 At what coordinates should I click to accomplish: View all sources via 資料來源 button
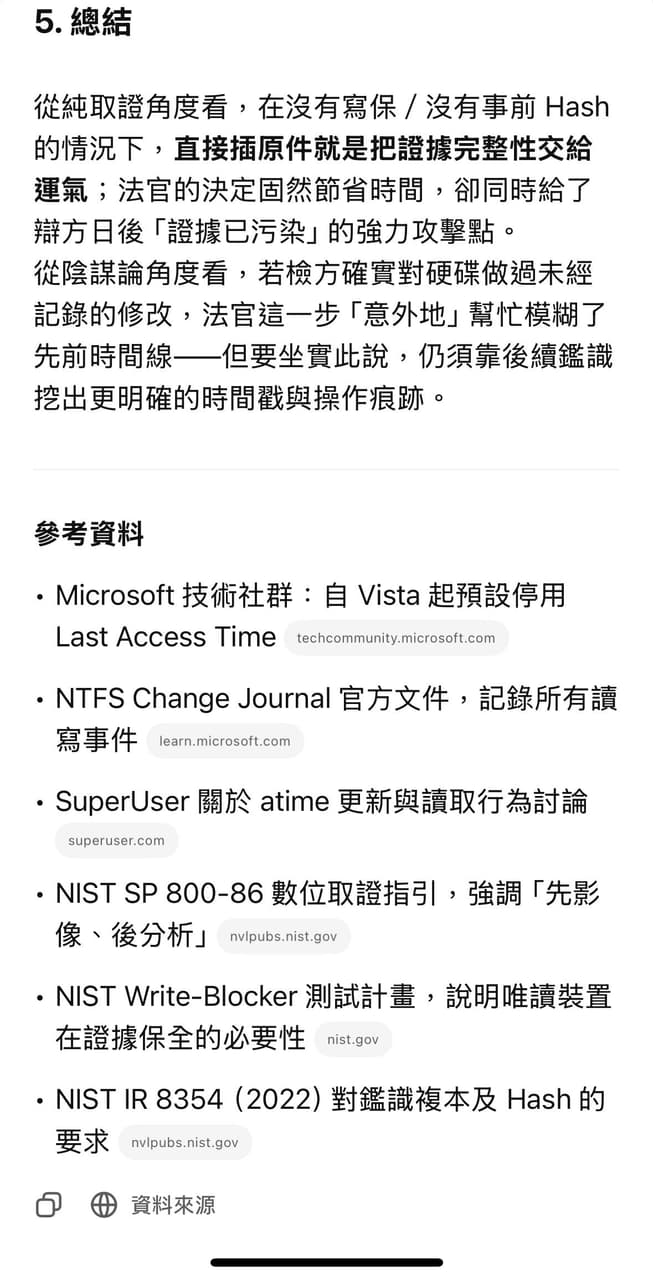[x=153, y=1205]
